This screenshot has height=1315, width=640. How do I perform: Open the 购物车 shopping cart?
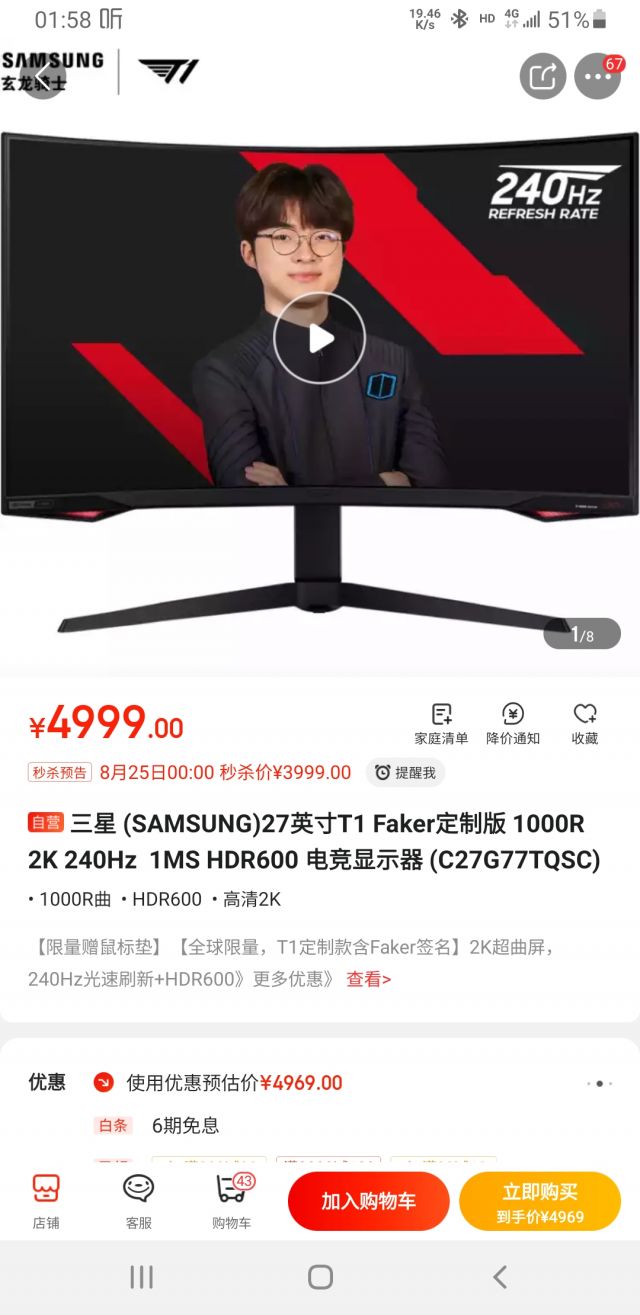pos(231,1200)
